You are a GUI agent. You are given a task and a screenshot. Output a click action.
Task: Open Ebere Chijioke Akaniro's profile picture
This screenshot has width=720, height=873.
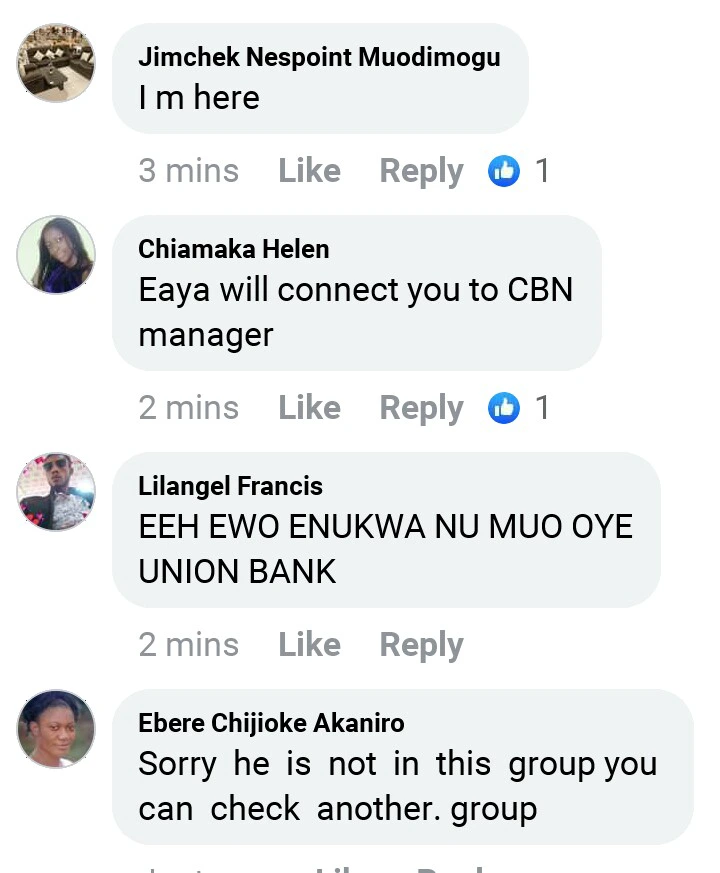click(x=56, y=729)
